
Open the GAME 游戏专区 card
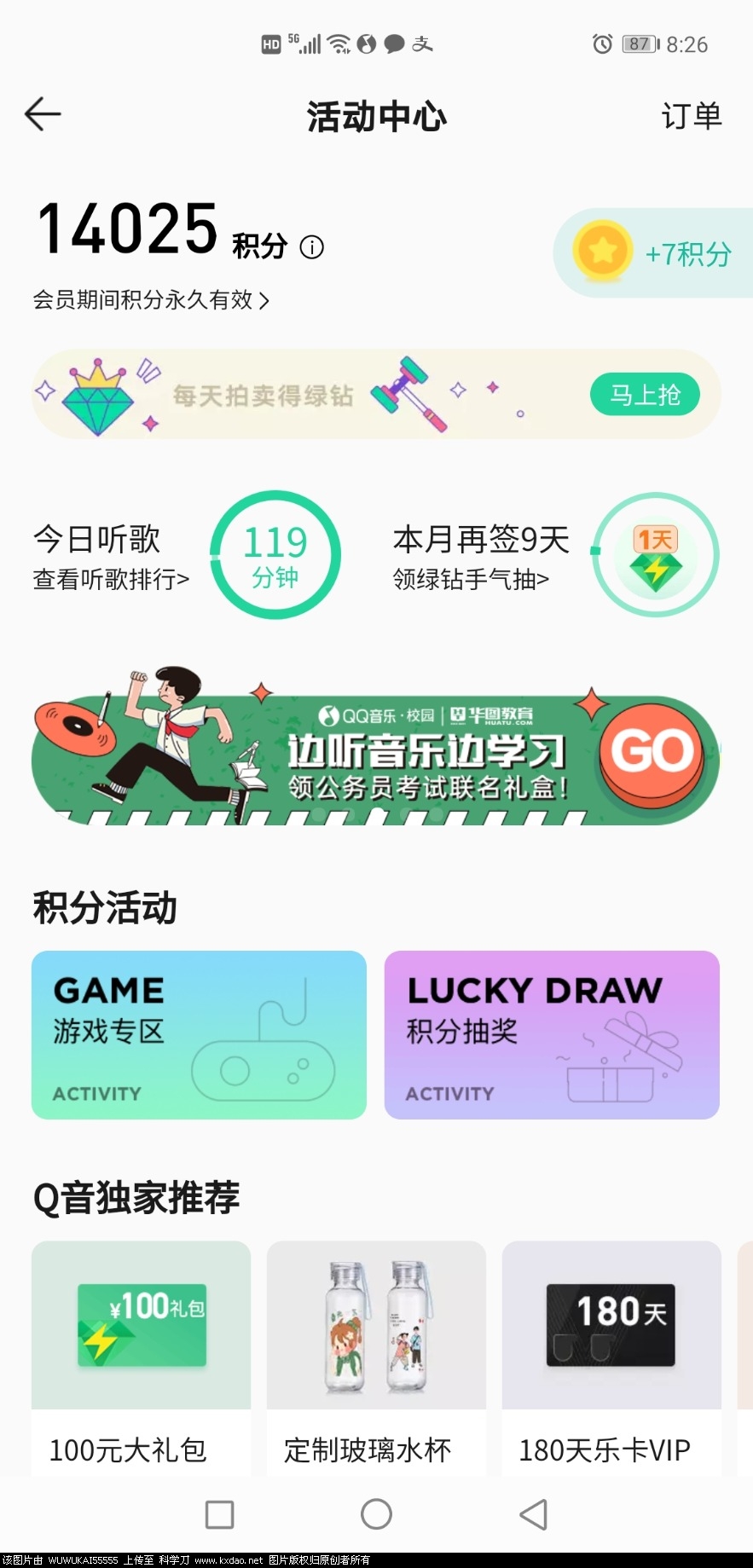pos(198,1035)
